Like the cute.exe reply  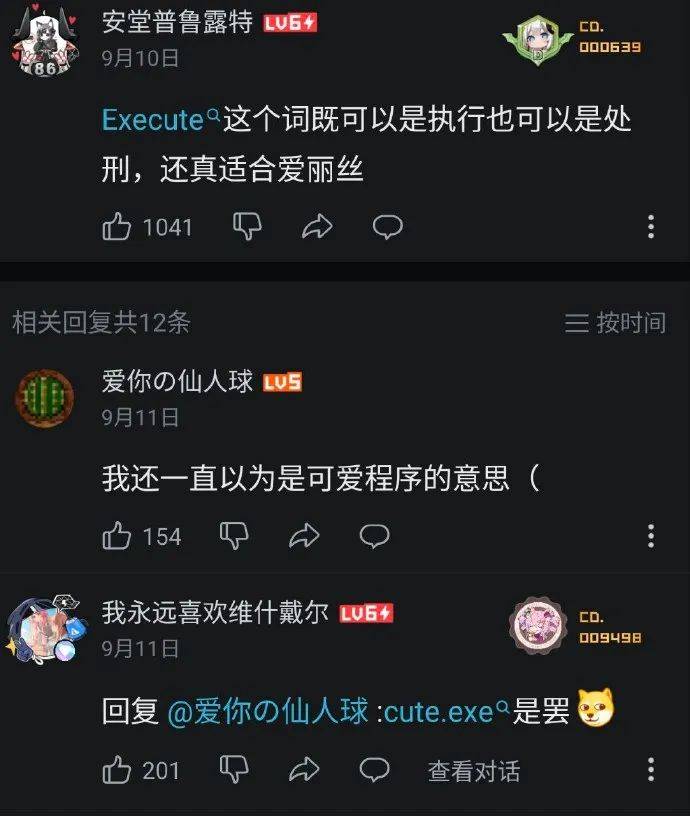[118, 770]
